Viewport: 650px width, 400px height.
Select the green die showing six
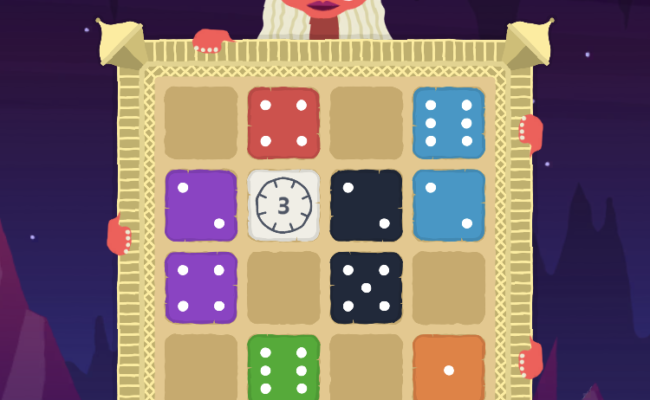coord(284,368)
